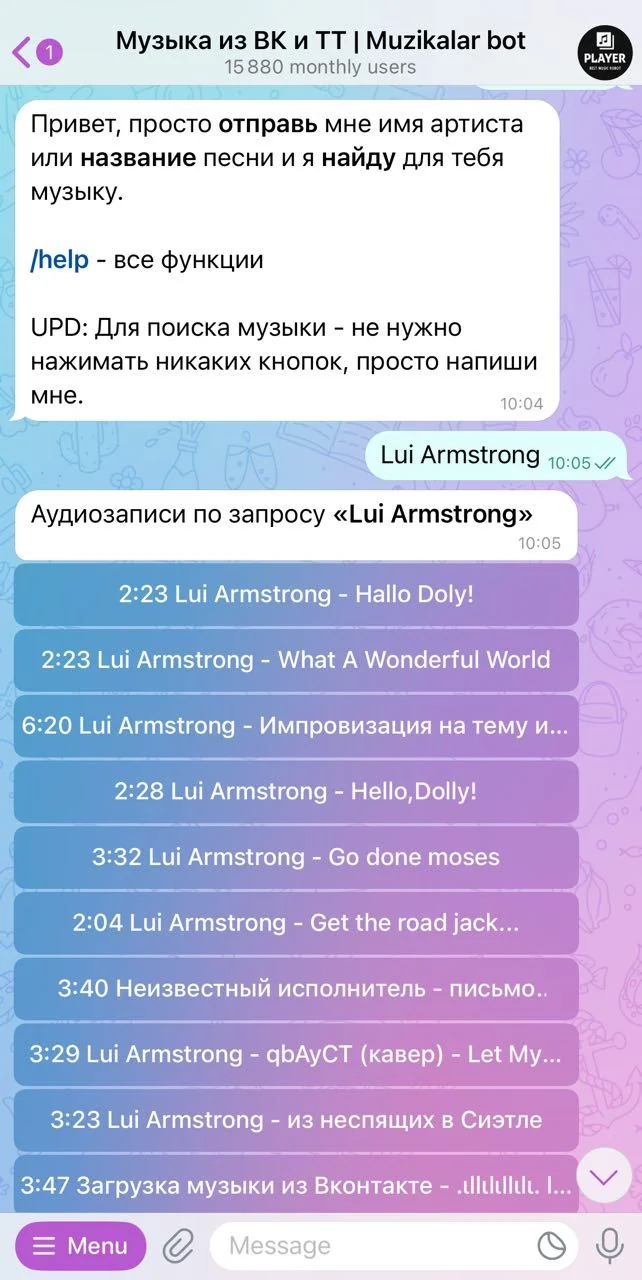Go back to the chat list
This screenshot has height=1280, width=642.
click(x=36, y=52)
